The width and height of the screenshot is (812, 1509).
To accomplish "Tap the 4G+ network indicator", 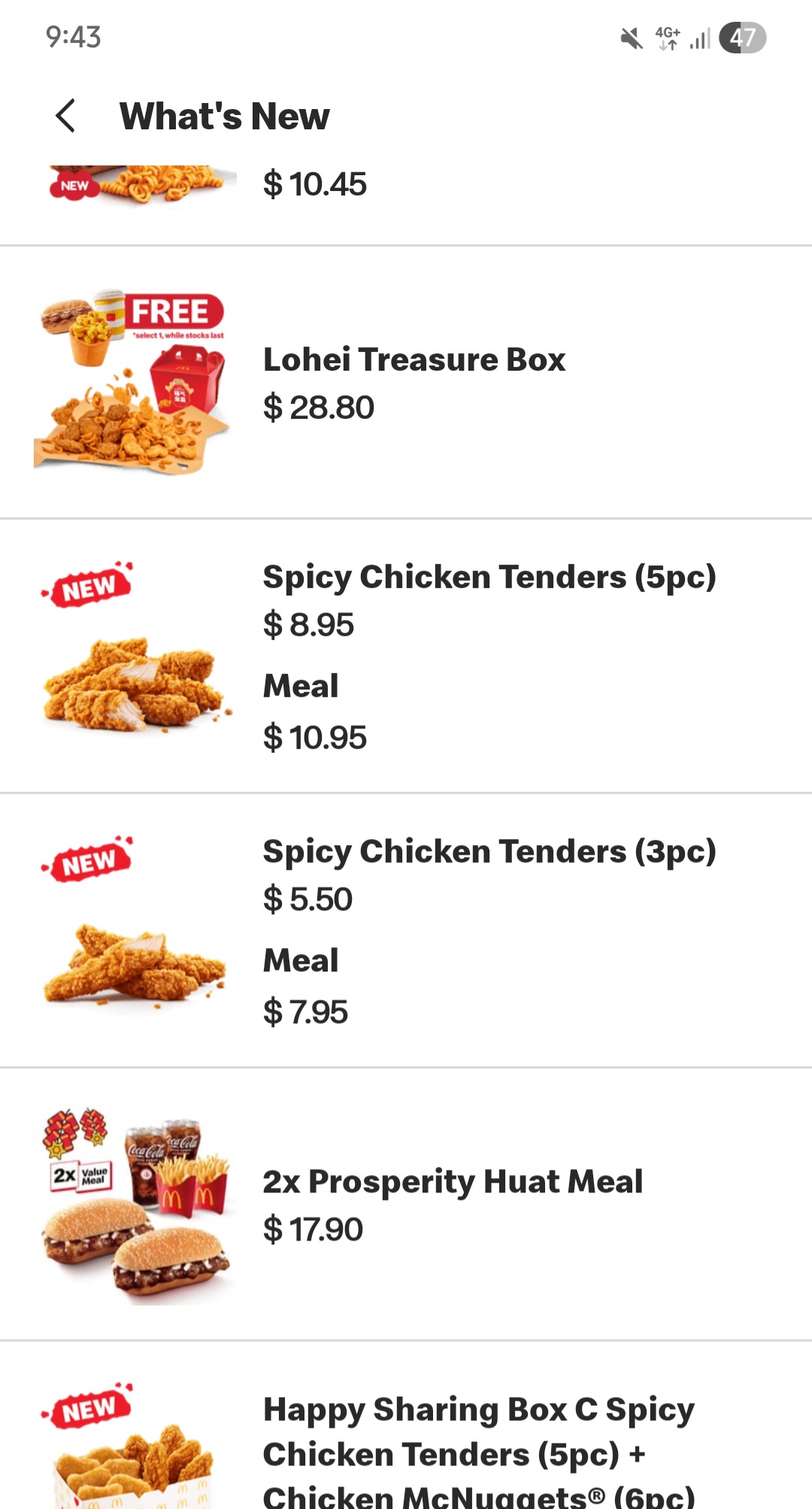I will pos(665,36).
